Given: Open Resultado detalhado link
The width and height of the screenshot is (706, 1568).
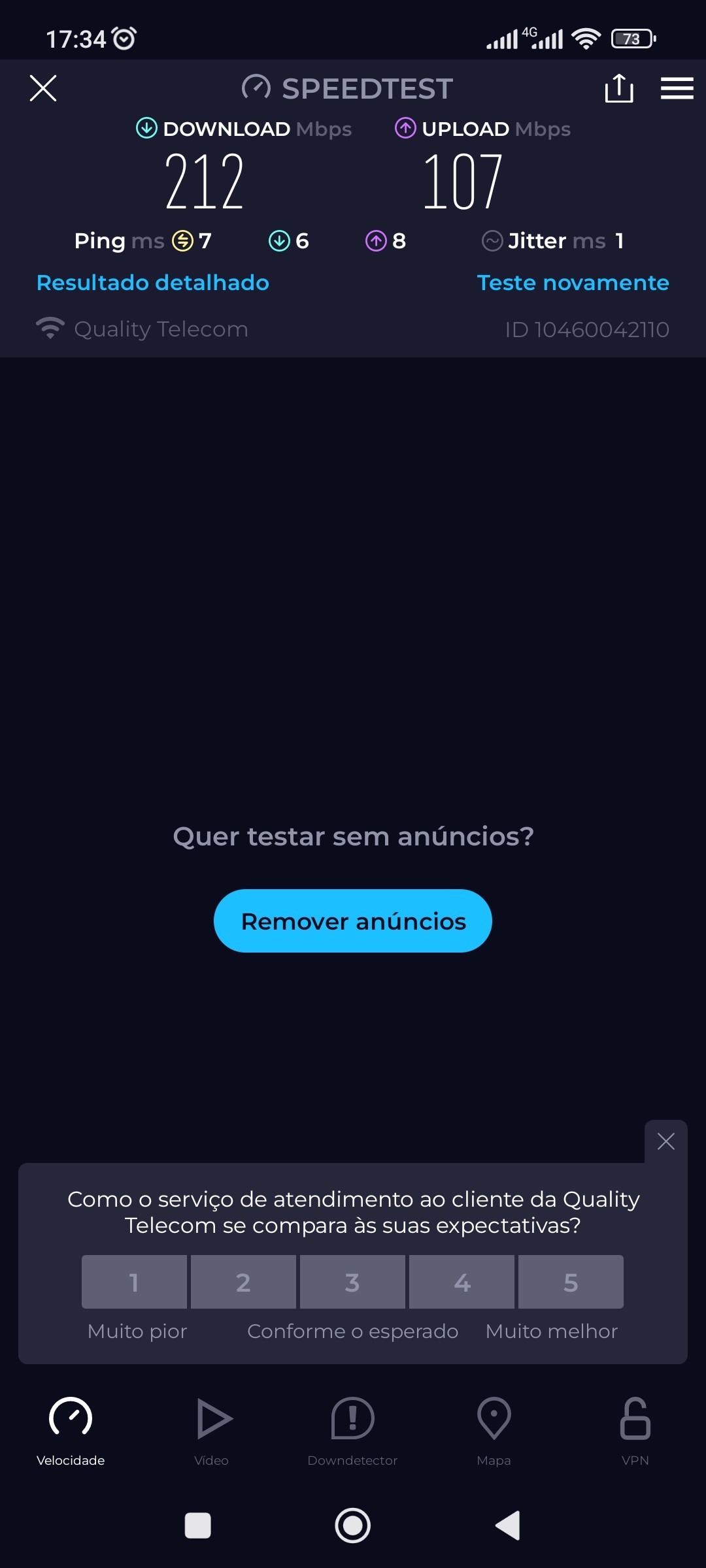Looking at the screenshot, I should click(x=153, y=283).
